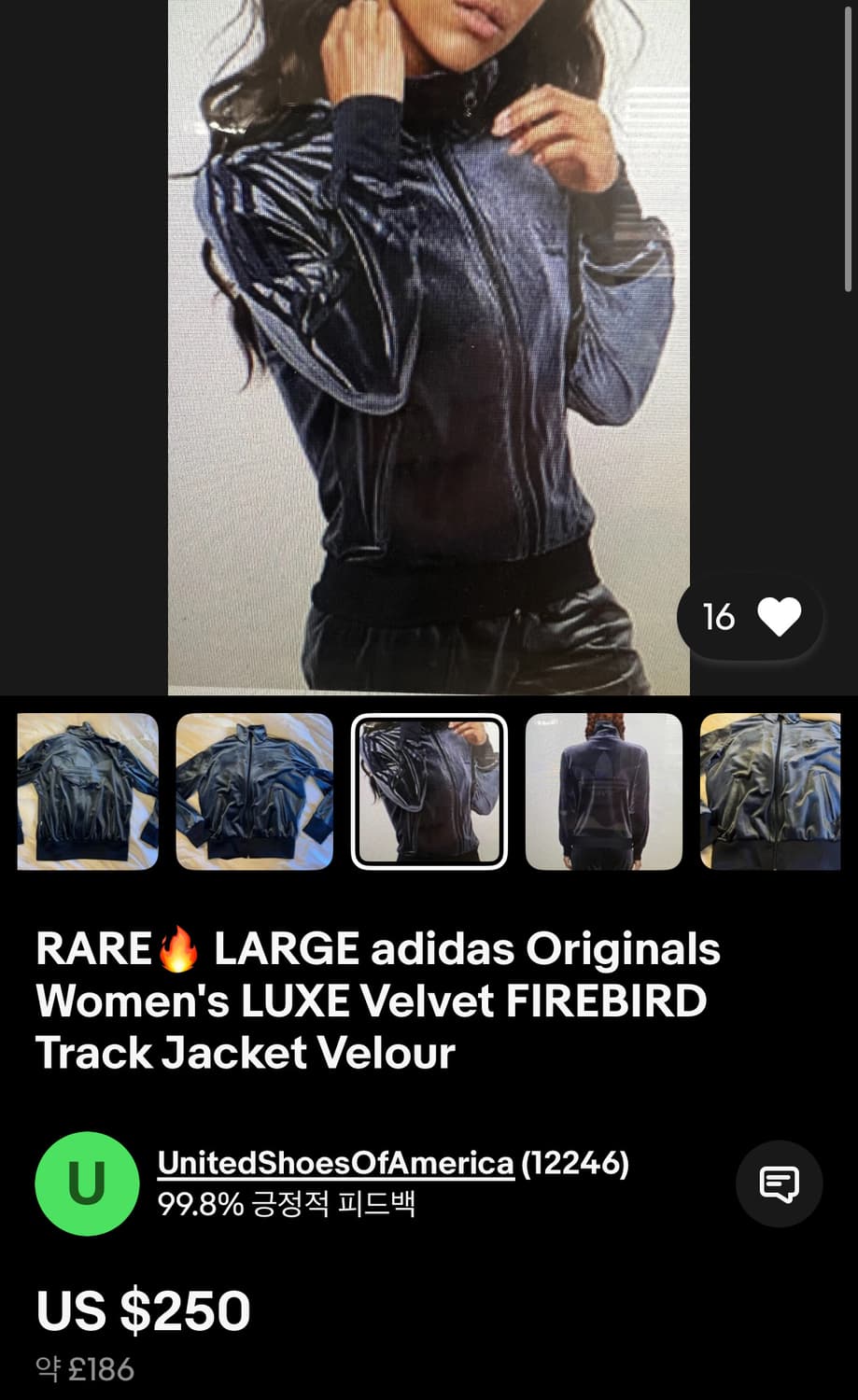Image resolution: width=858 pixels, height=1400 pixels.
Task: Add the jacket to your watchlist via the heart
Action: 777,617
